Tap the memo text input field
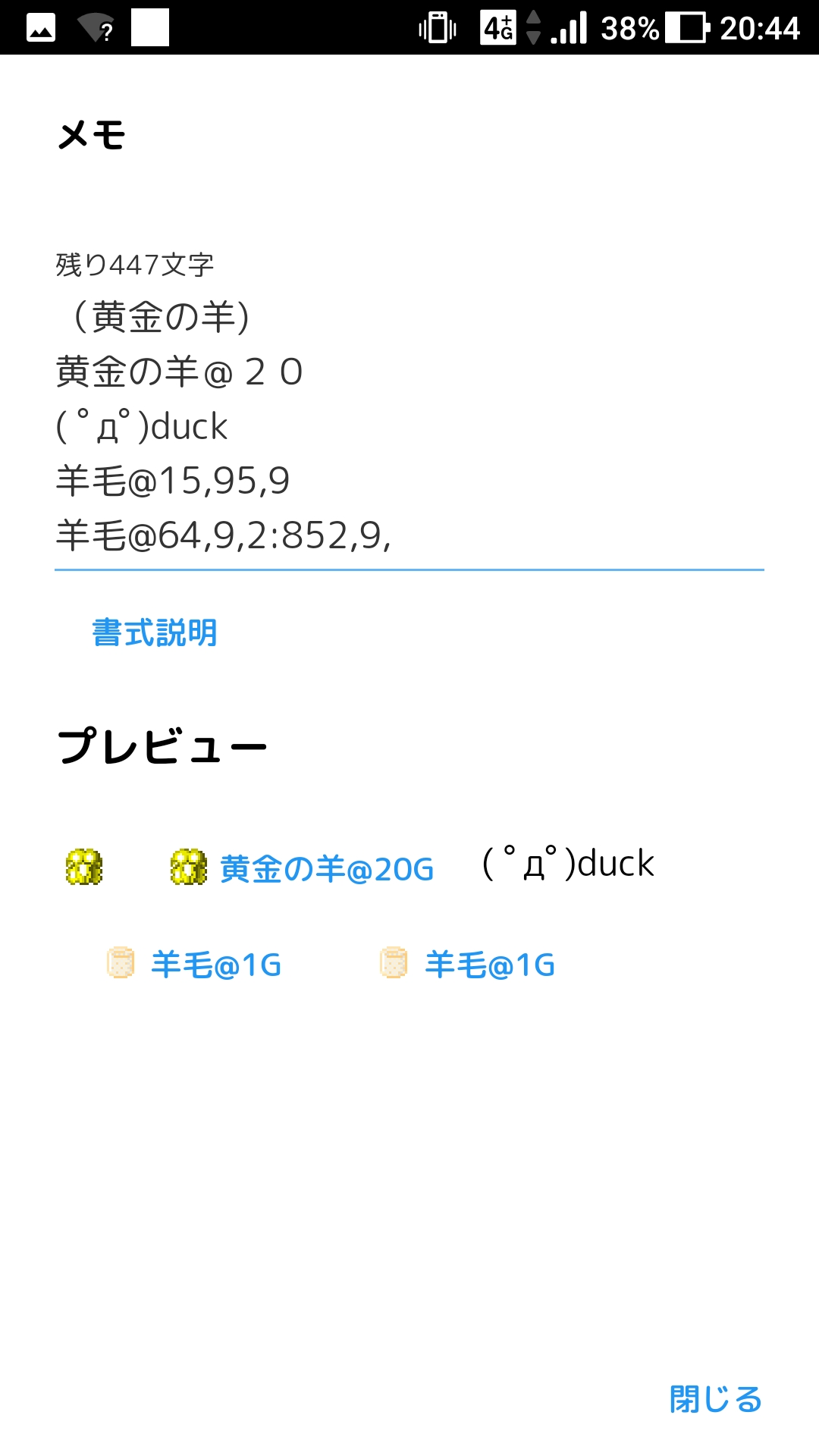The width and height of the screenshot is (819, 1456). (409, 426)
